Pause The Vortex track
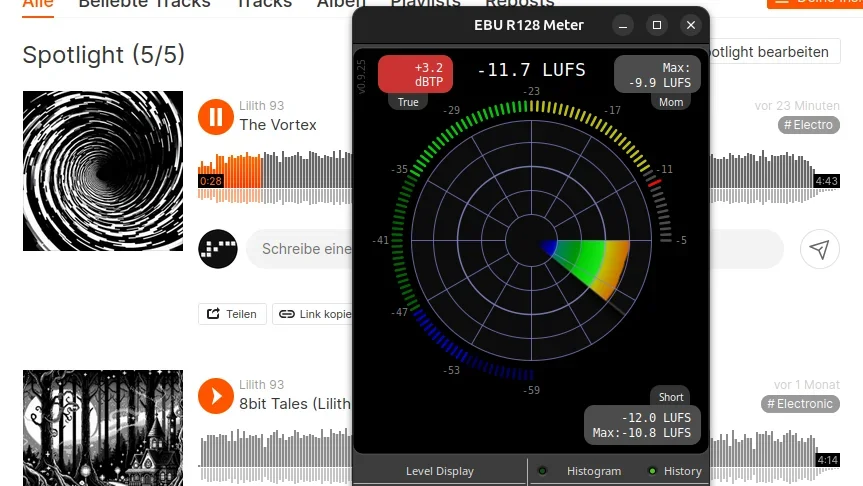Viewport: 863px width, 486px height. coord(215,116)
